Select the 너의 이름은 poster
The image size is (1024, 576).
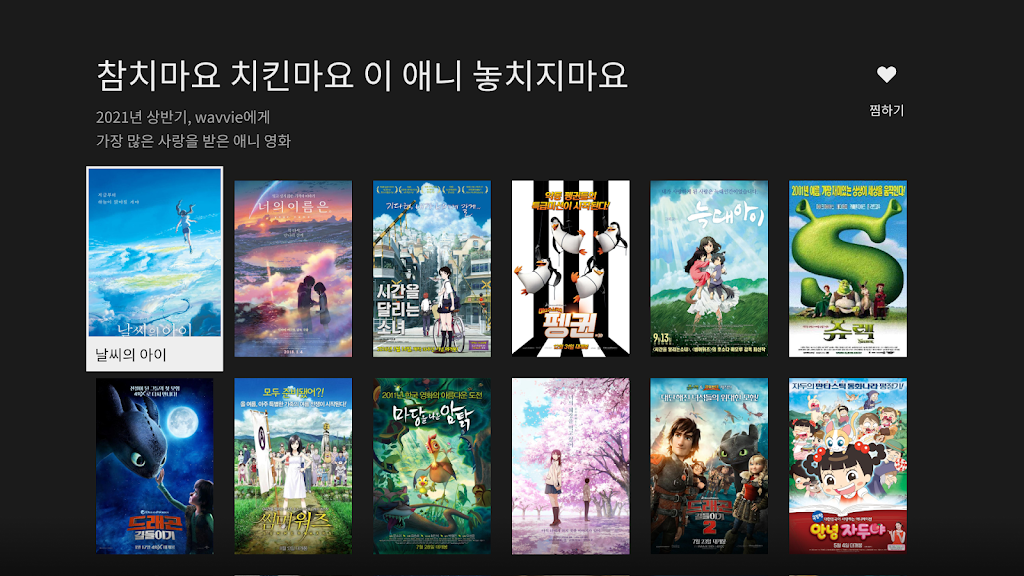(293, 268)
